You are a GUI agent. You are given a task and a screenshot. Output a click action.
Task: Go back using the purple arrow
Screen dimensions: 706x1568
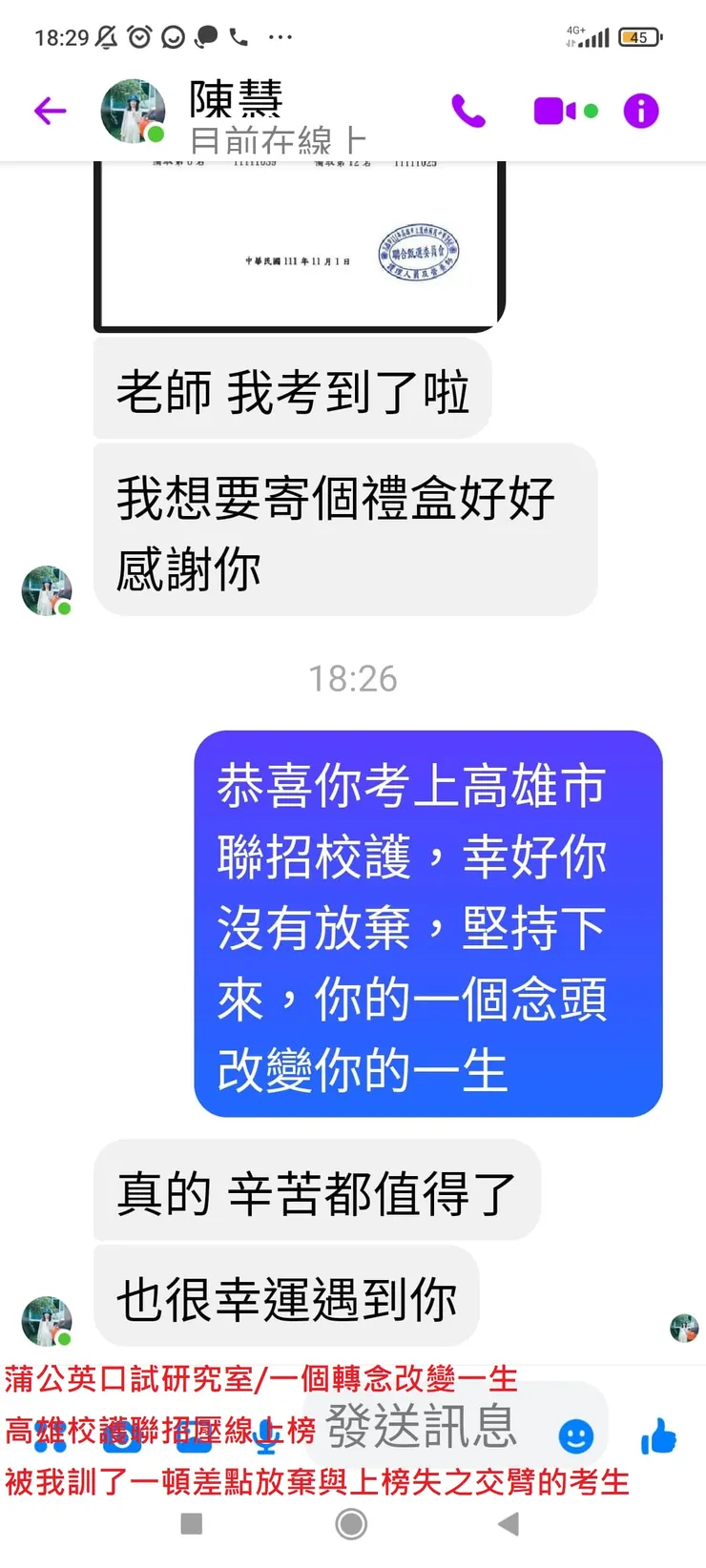click(50, 111)
